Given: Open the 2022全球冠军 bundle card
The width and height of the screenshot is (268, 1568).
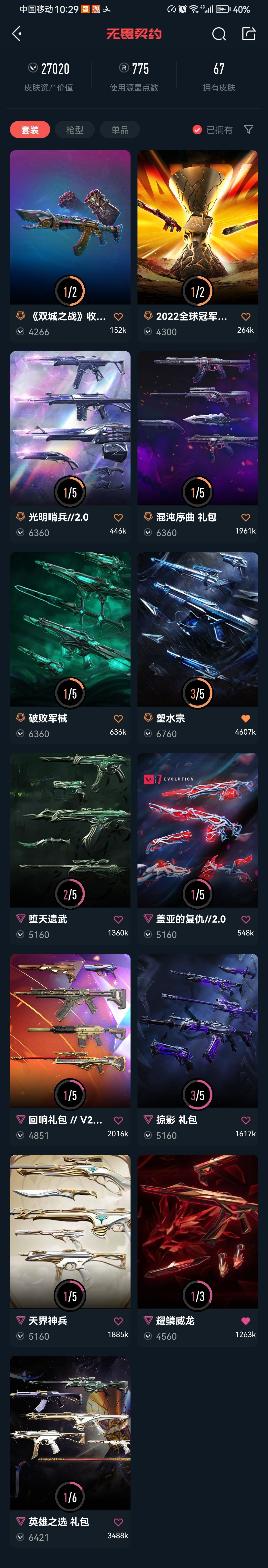Looking at the screenshot, I should click(197, 227).
